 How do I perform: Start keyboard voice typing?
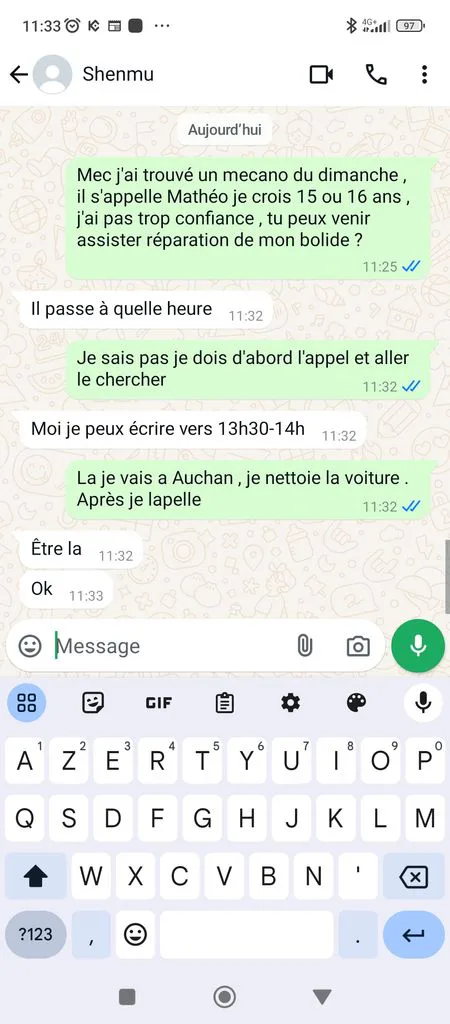tap(423, 703)
